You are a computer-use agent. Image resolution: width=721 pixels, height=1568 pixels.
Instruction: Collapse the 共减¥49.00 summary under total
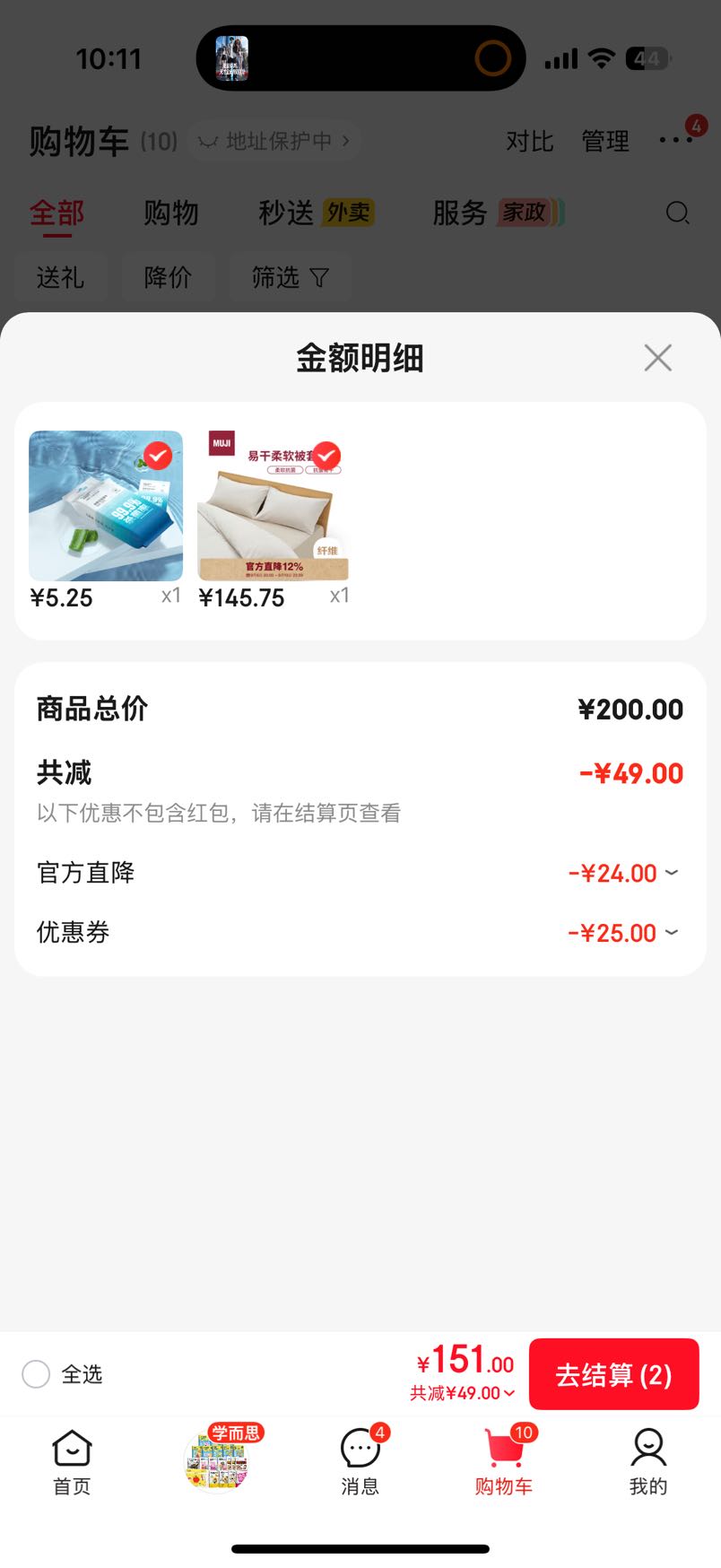(x=463, y=1393)
